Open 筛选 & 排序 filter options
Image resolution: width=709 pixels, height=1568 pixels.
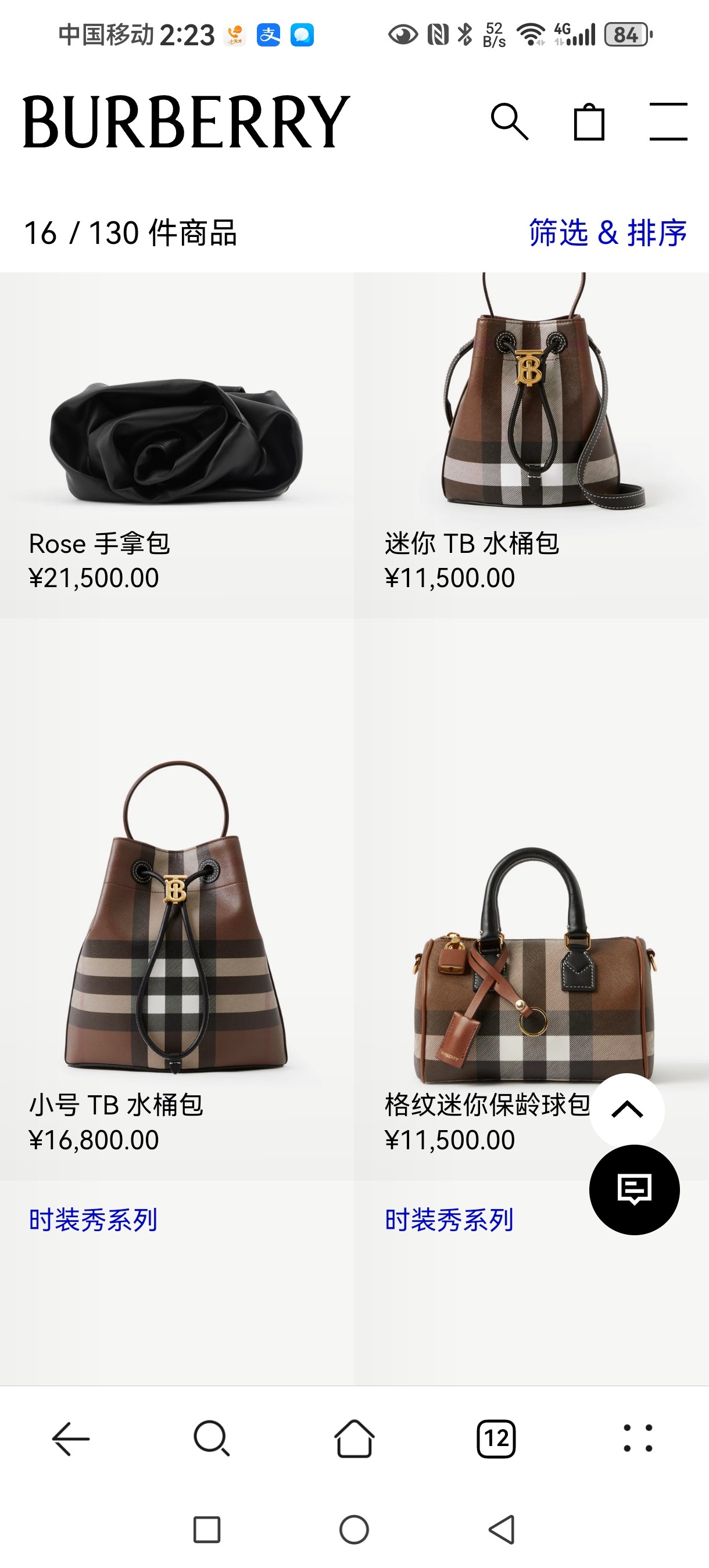click(607, 232)
